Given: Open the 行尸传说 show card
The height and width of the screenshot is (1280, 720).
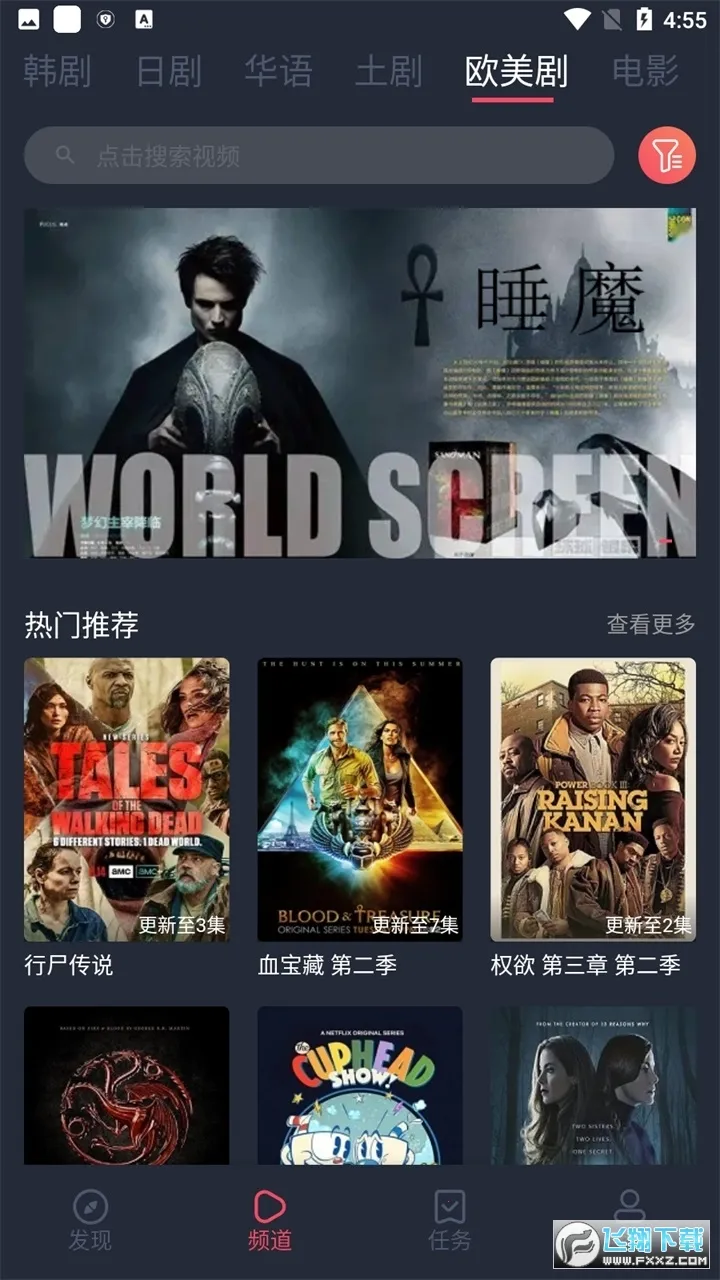Looking at the screenshot, I should click(127, 800).
